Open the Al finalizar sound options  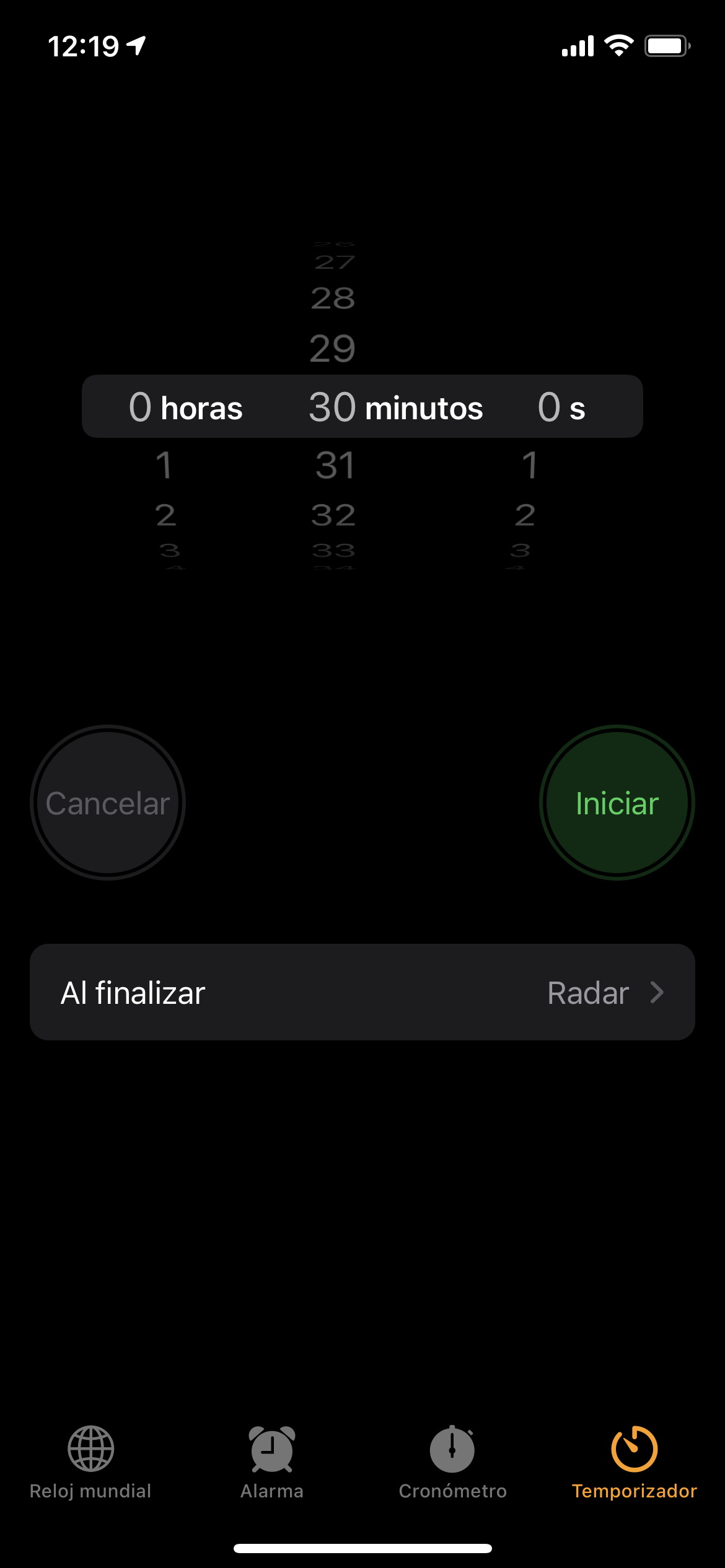tap(362, 992)
